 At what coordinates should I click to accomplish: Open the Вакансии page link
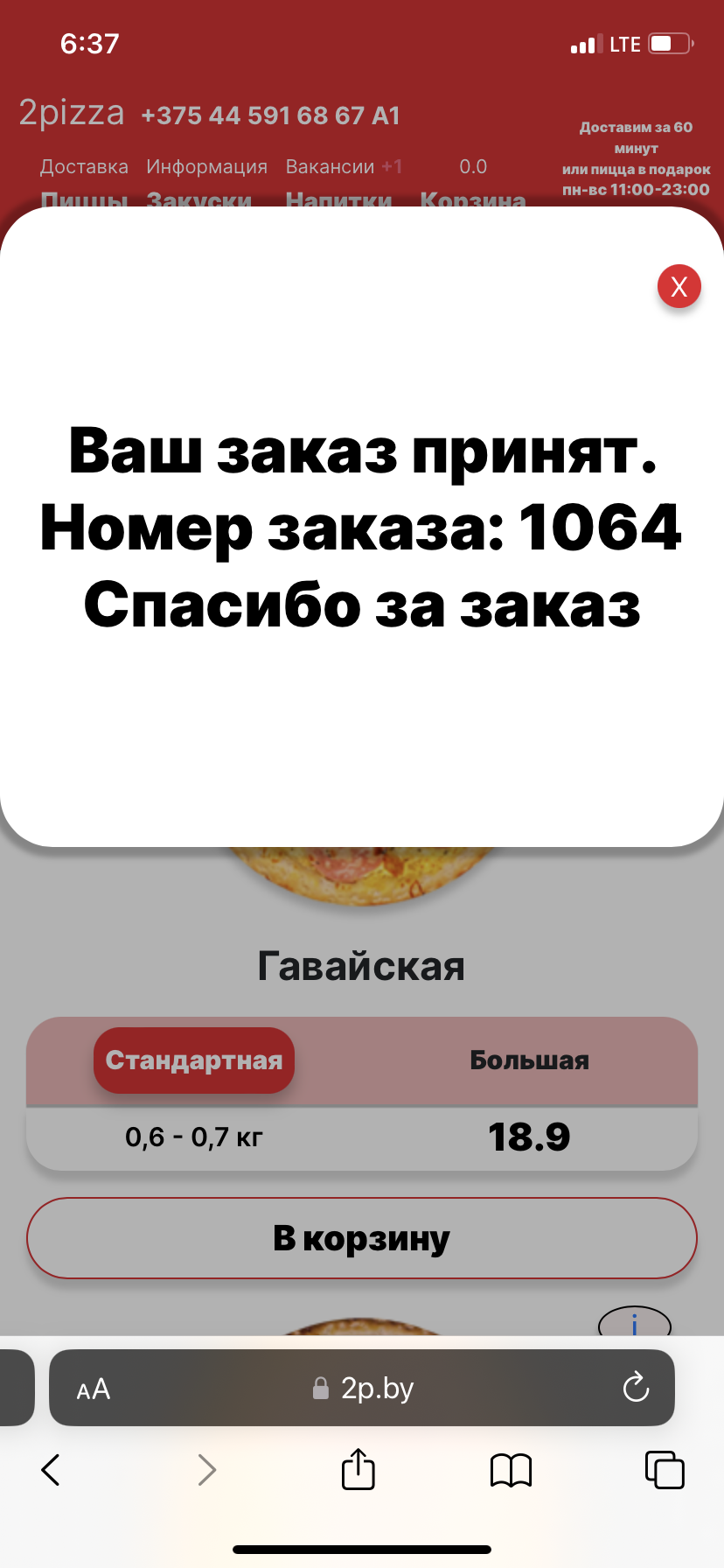[x=330, y=166]
